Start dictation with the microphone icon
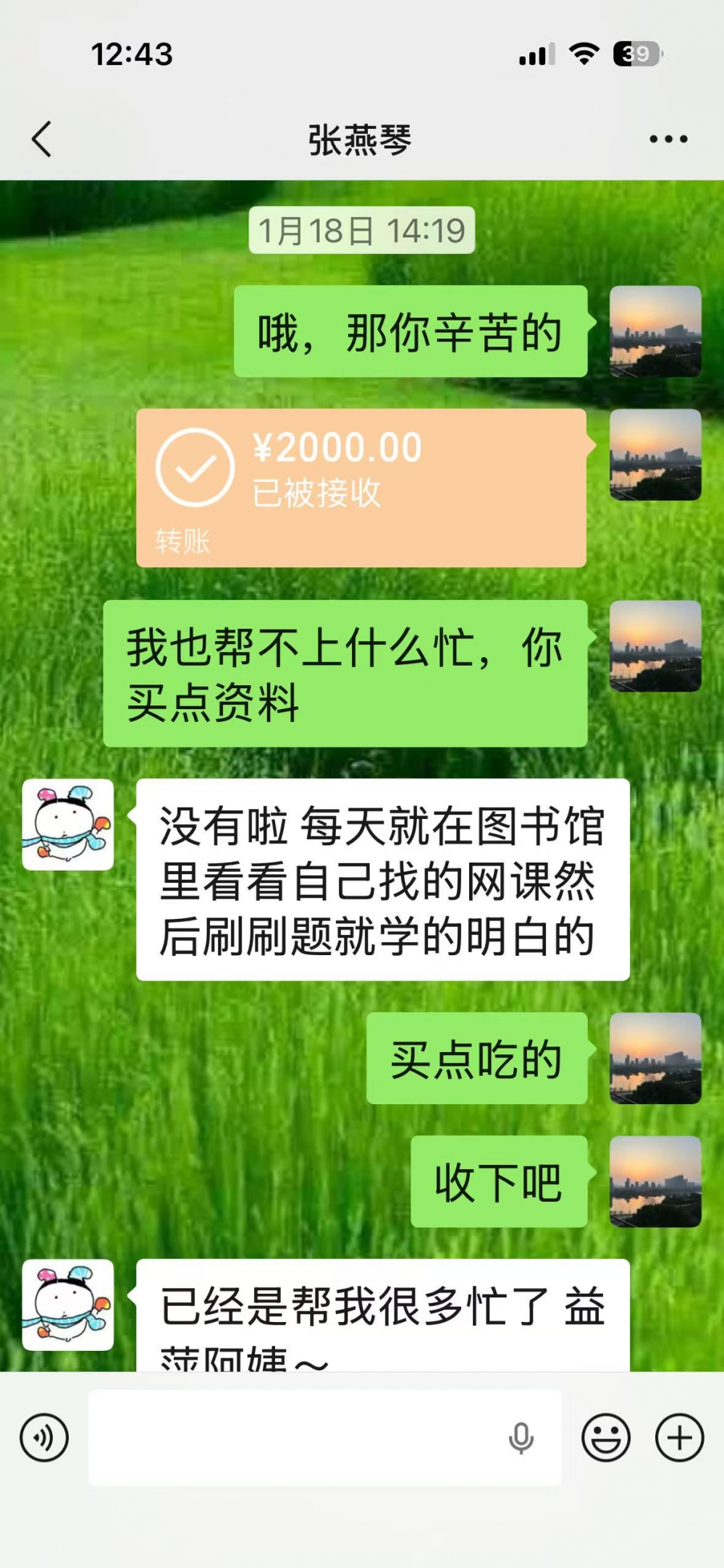The height and width of the screenshot is (1568, 724). [521, 1438]
